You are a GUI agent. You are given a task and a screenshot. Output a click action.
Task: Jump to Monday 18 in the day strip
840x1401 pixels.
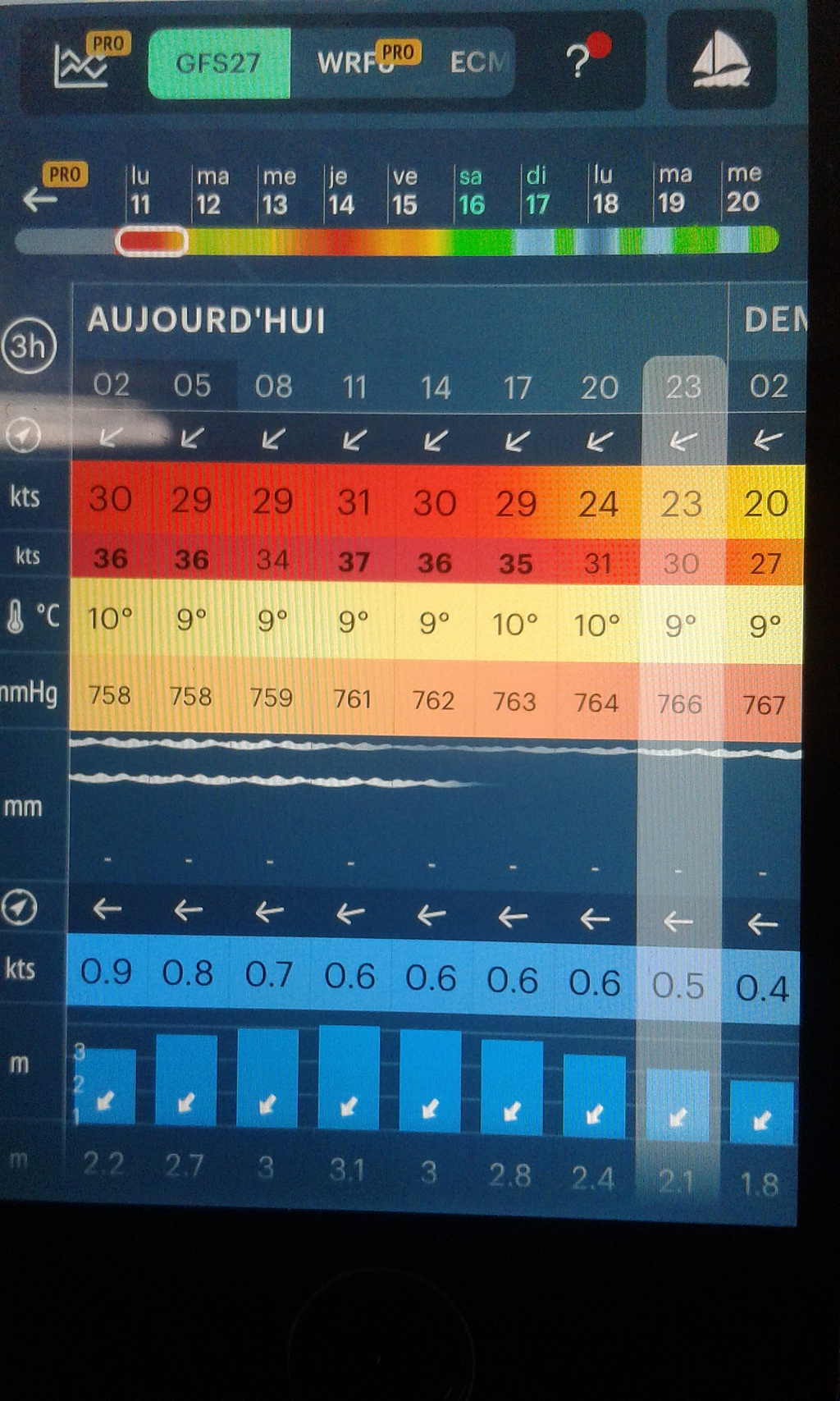(605, 190)
